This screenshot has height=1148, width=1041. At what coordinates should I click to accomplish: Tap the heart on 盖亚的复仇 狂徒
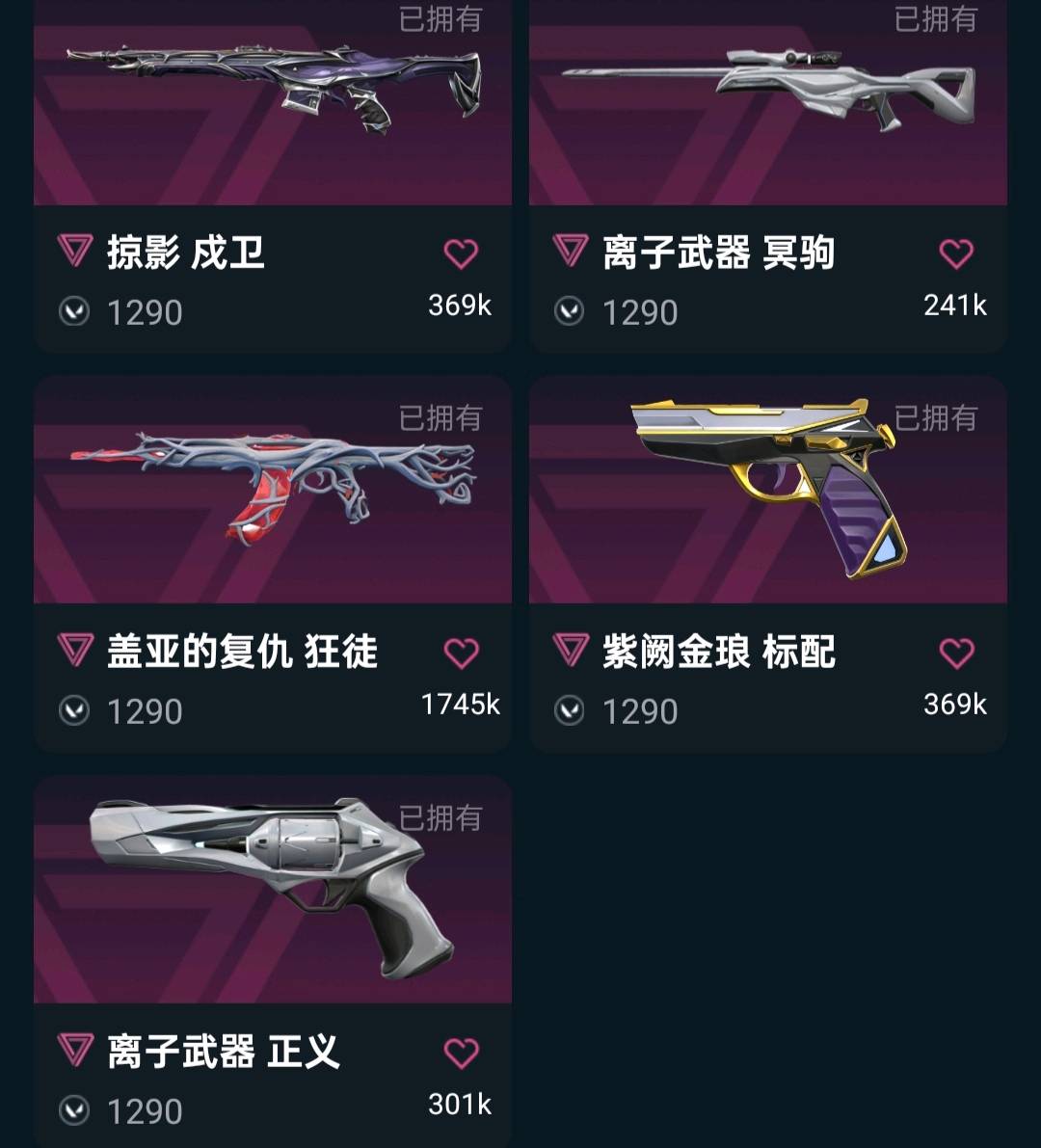(x=461, y=654)
